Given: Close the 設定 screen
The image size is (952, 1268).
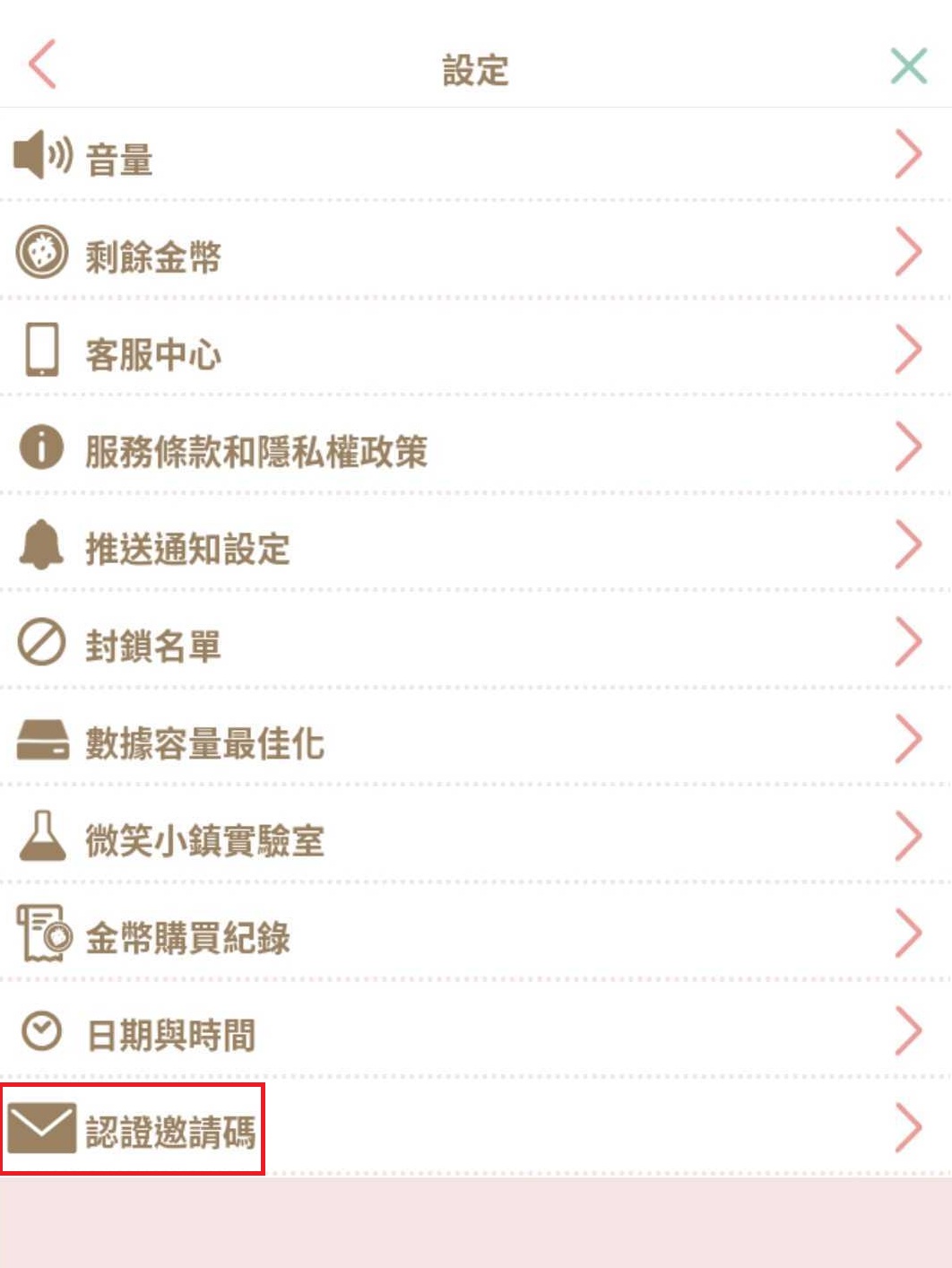Looking at the screenshot, I should (908, 66).
